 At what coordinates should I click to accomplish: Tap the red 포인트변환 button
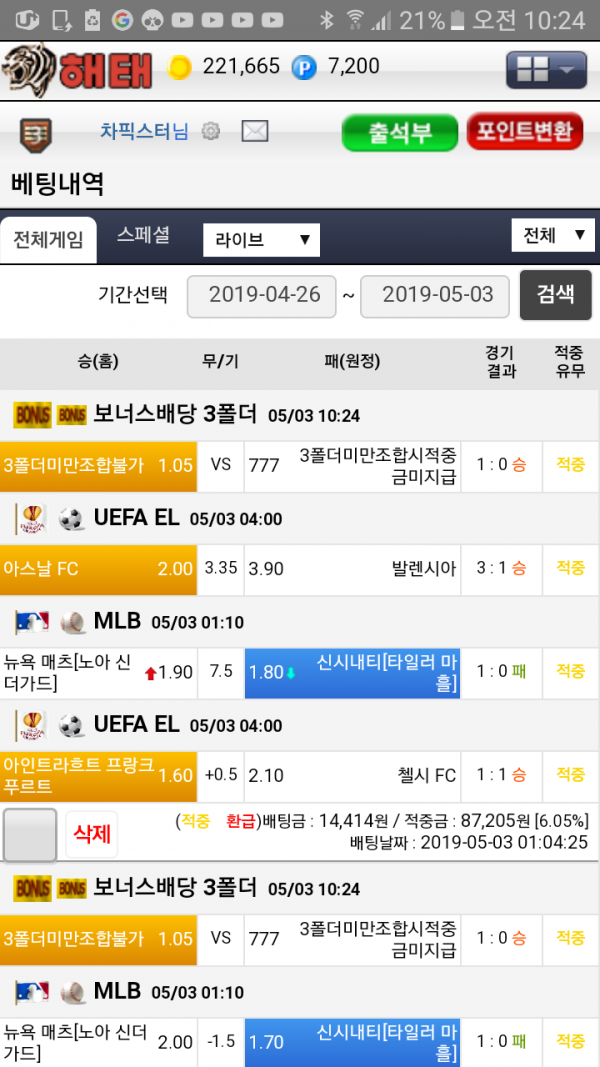click(x=524, y=132)
